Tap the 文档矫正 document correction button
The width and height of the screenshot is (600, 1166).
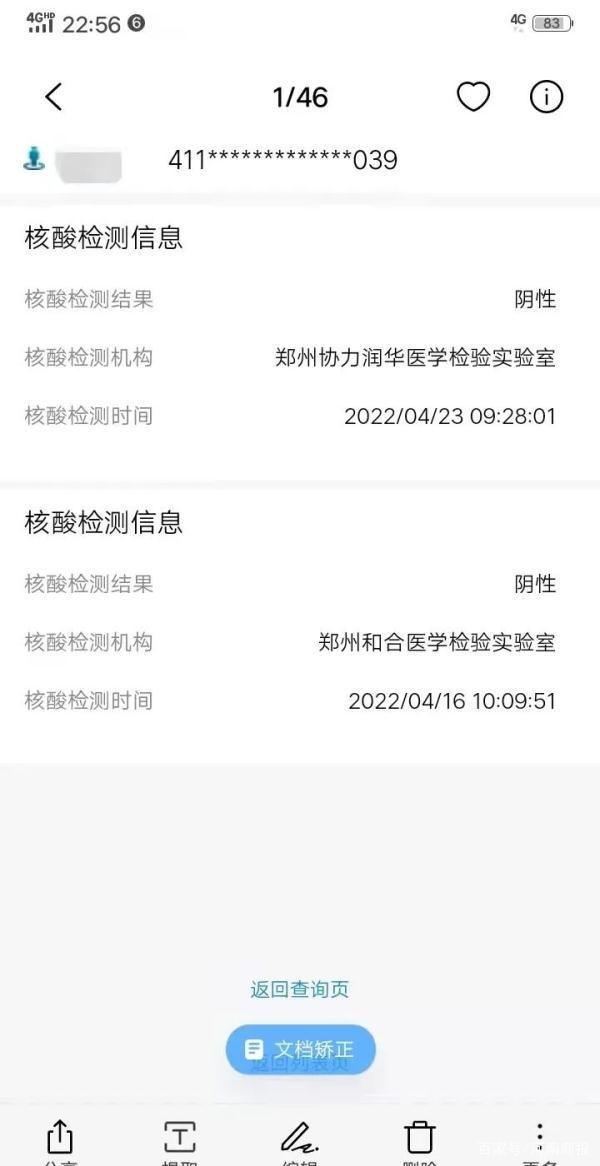(x=300, y=1049)
